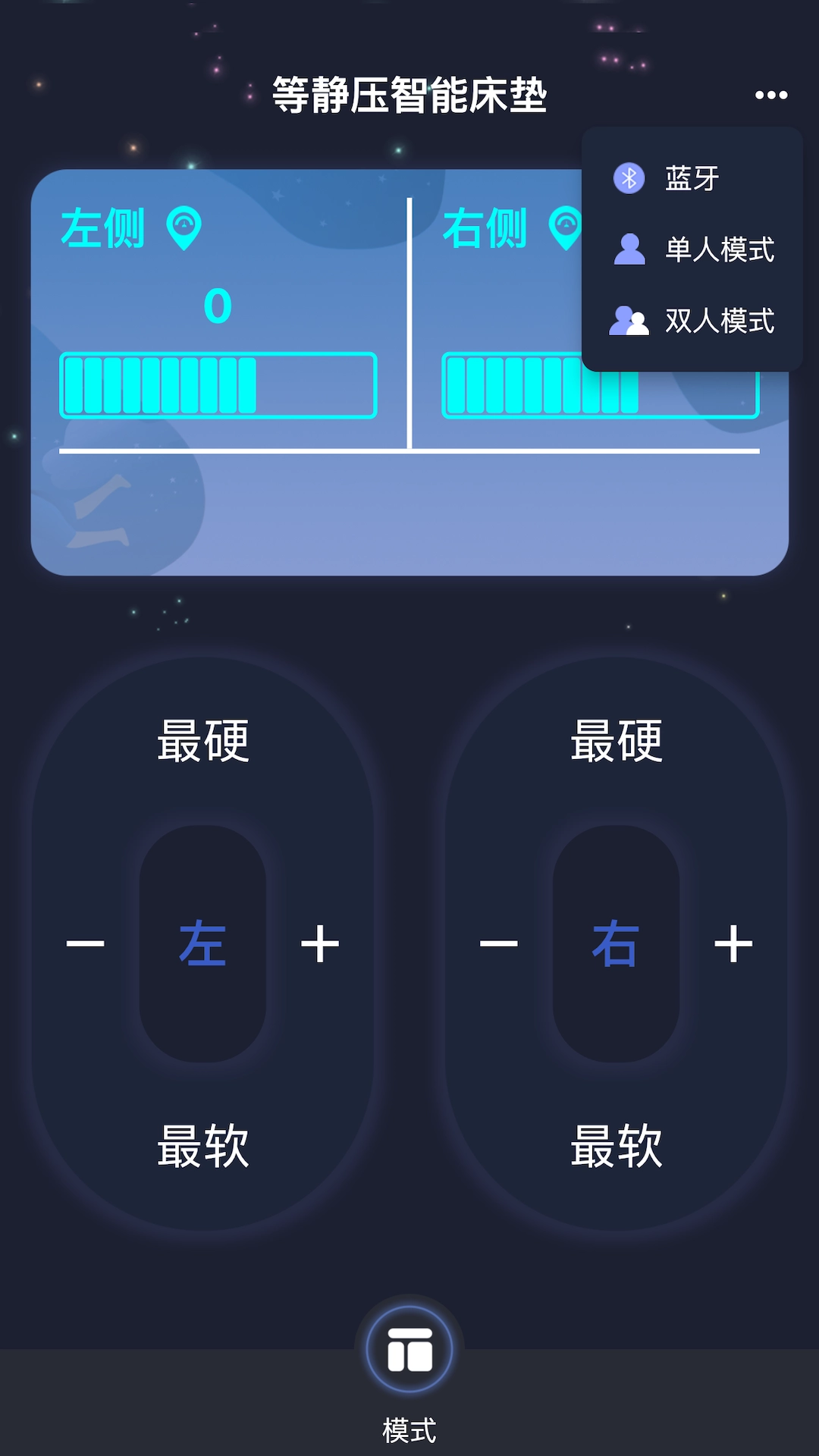Open the three-dot overflow menu
This screenshot has width=819, height=1456.
(x=771, y=95)
